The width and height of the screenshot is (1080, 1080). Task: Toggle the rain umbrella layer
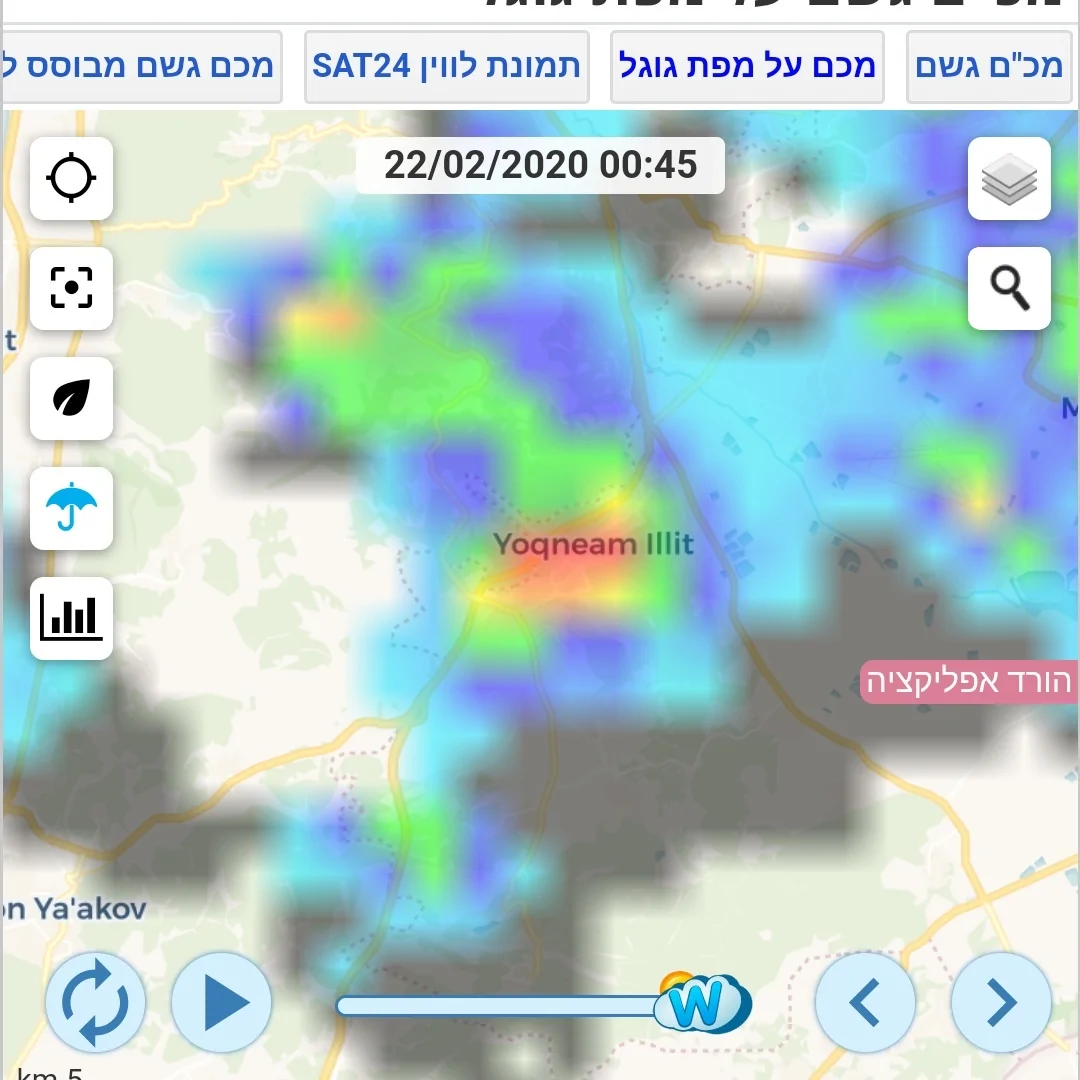[71, 508]
